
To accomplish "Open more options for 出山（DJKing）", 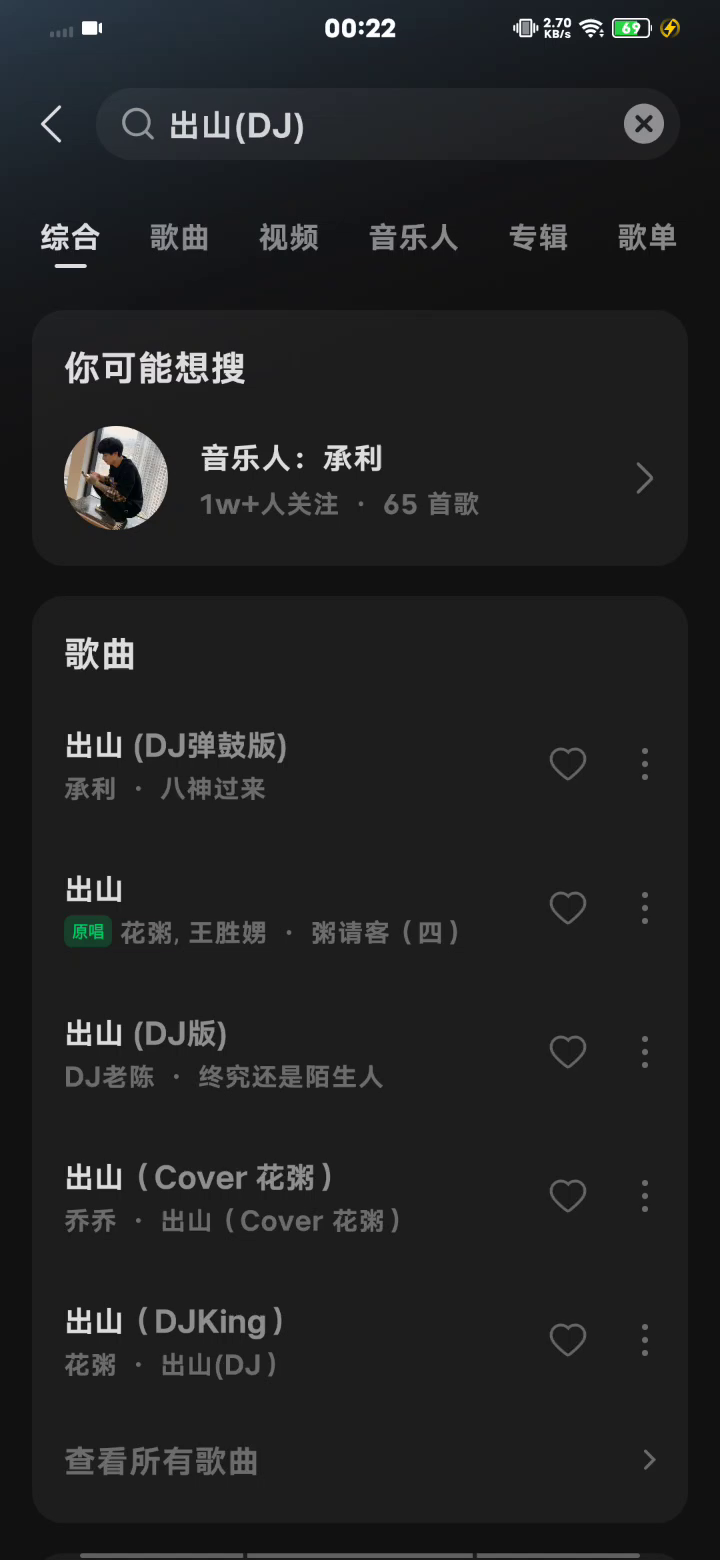I will click(x=645, y=1341).
